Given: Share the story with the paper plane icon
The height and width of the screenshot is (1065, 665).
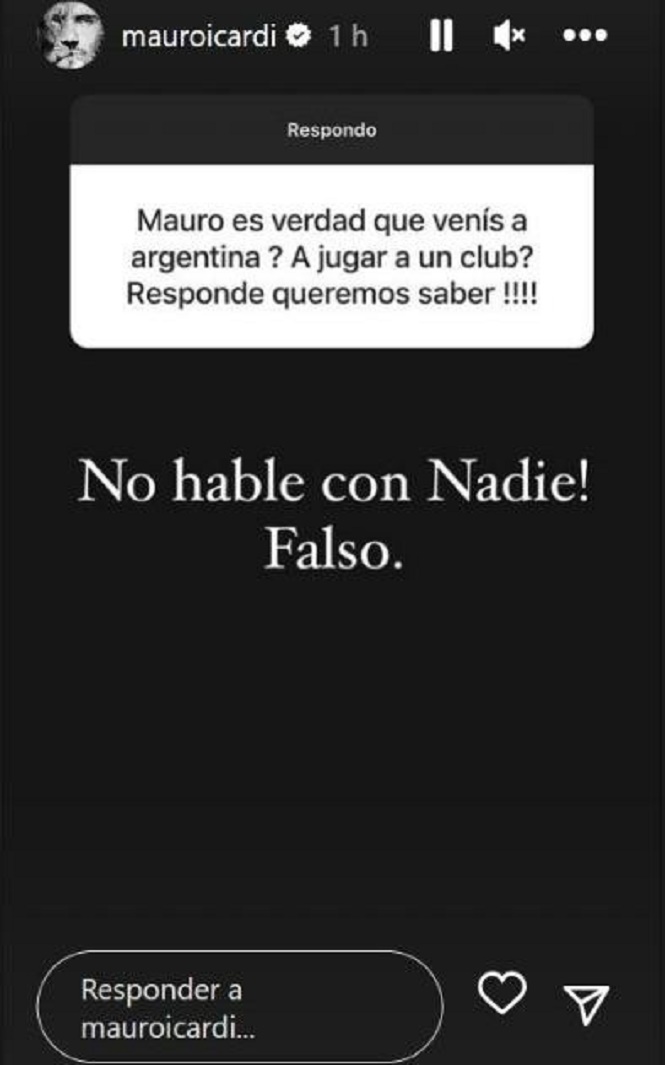Looking at the screenshot, I should [586, 1003].
